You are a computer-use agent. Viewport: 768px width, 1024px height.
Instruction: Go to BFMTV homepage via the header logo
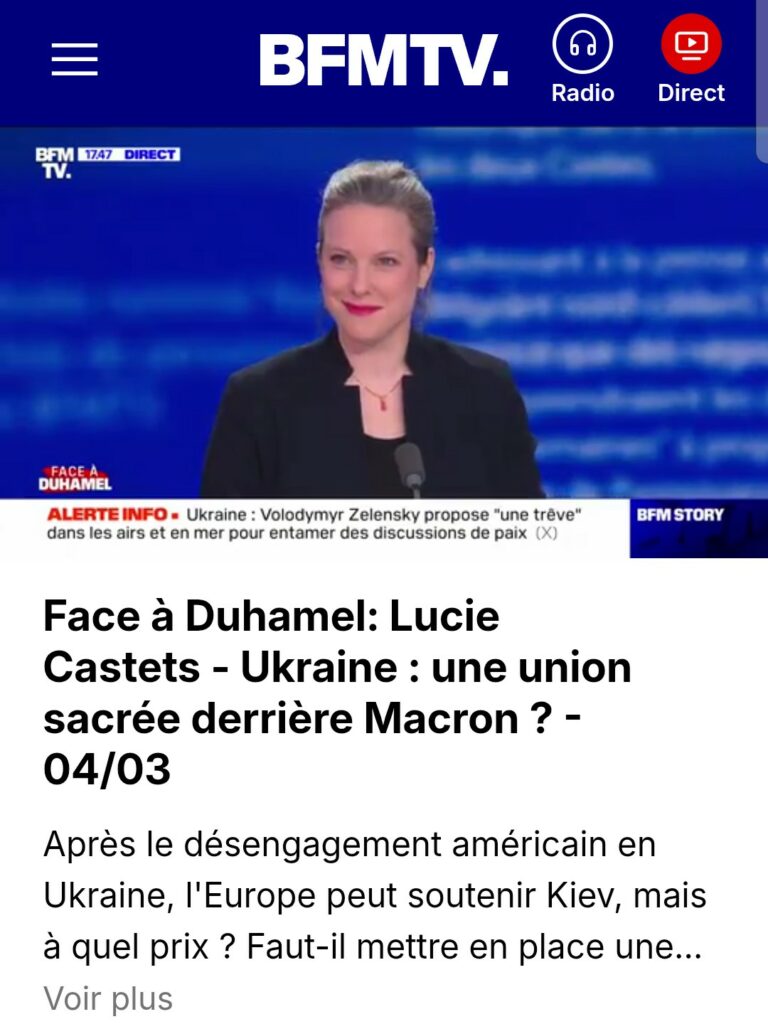[x=384, y=60]
